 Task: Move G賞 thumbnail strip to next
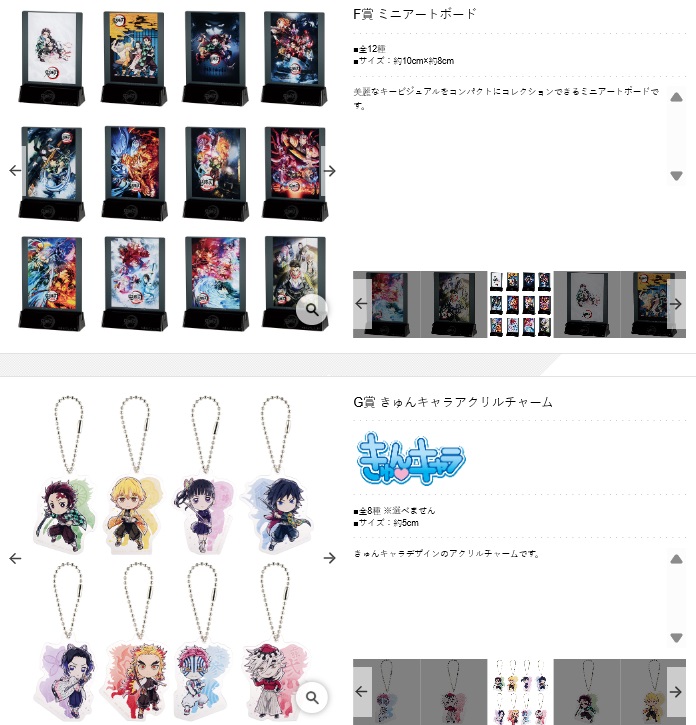click(677, 691)
